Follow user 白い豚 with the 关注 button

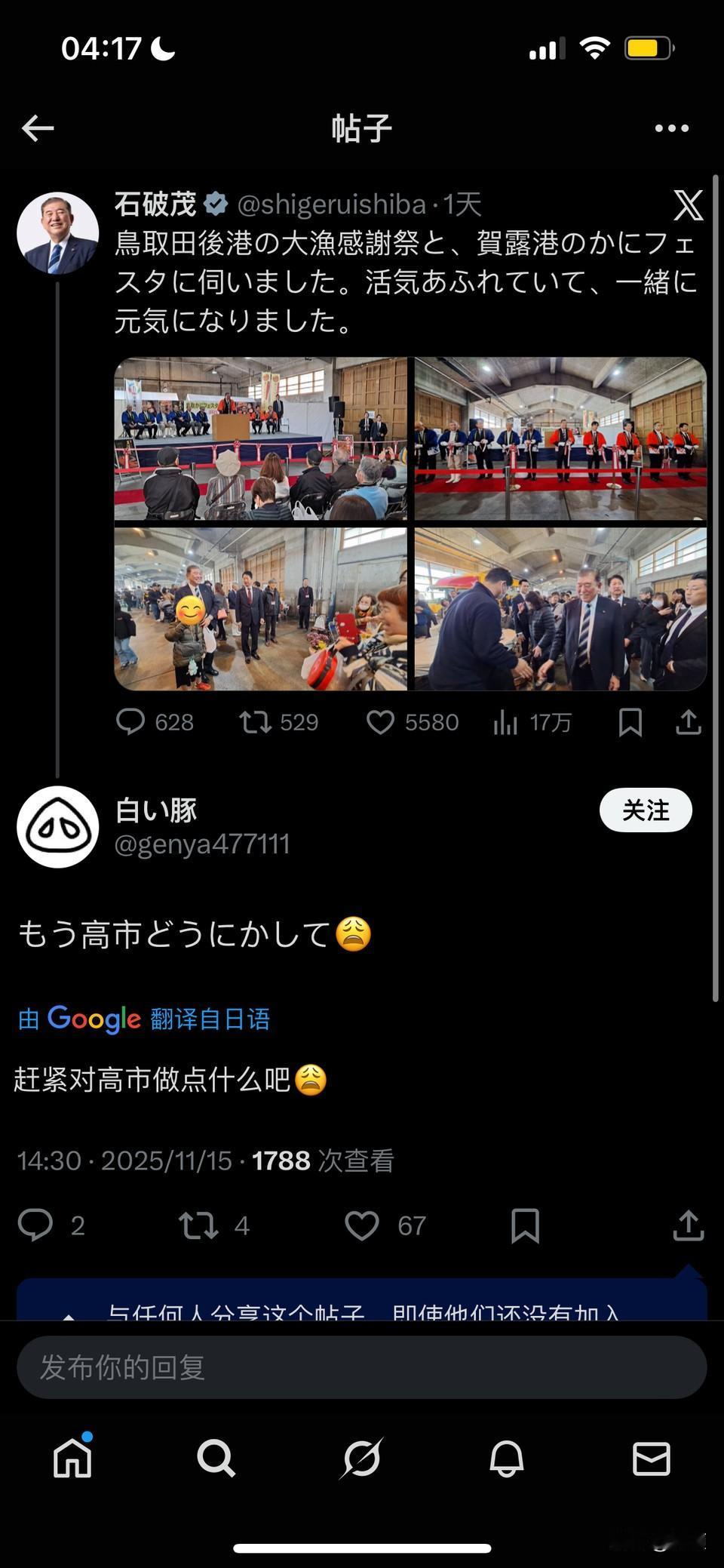pyautogui.click(x=645, y=810)
